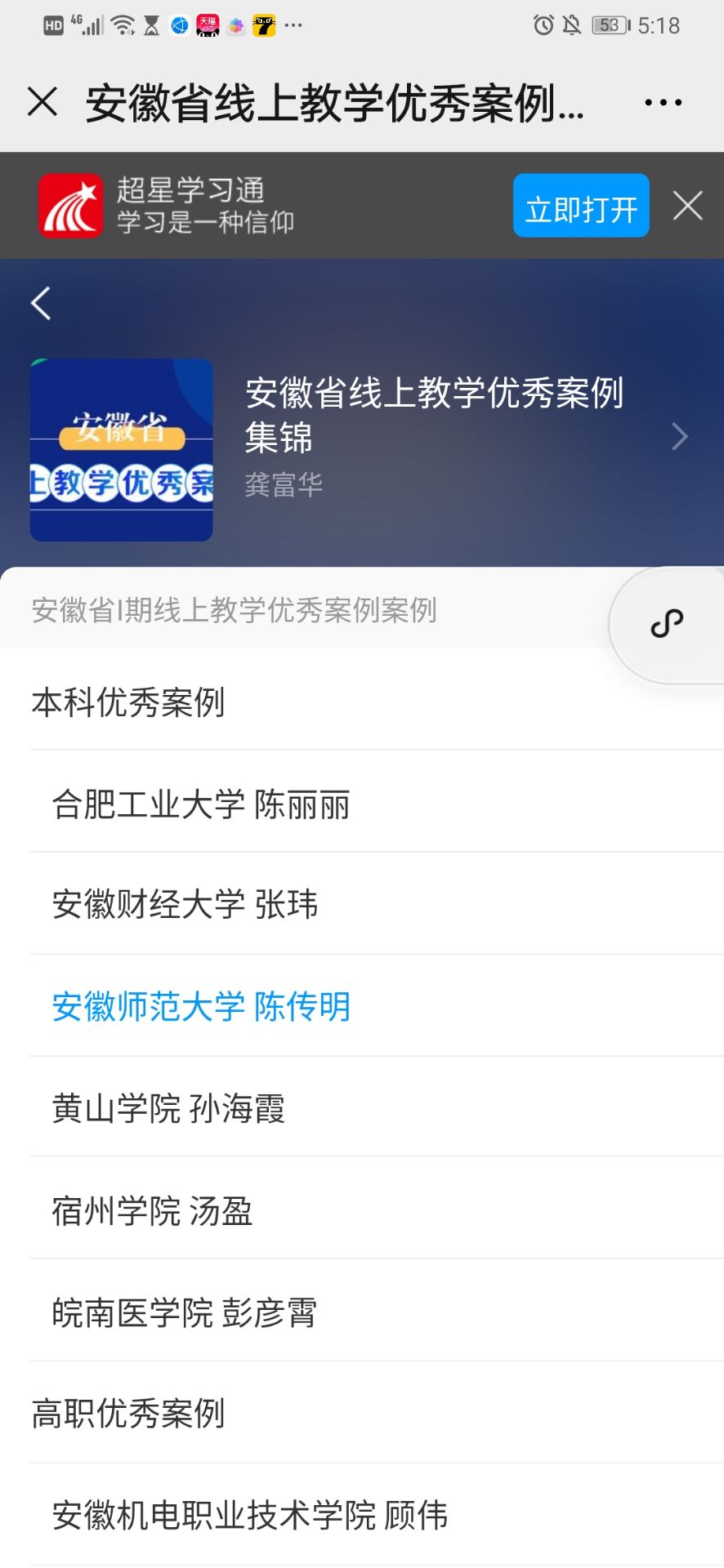Dismiss the 超星学习通 banner
The image size is (724, 1568).
(688, 206)
